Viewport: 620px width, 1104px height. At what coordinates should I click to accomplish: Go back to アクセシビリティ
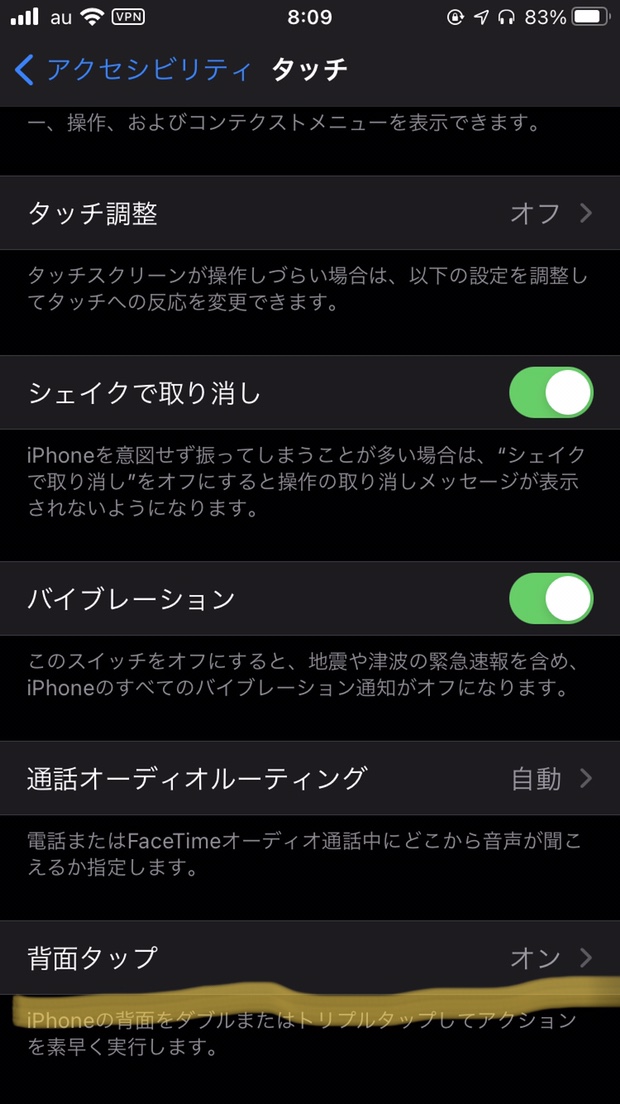pyautogui.click(x=132, y=70)
